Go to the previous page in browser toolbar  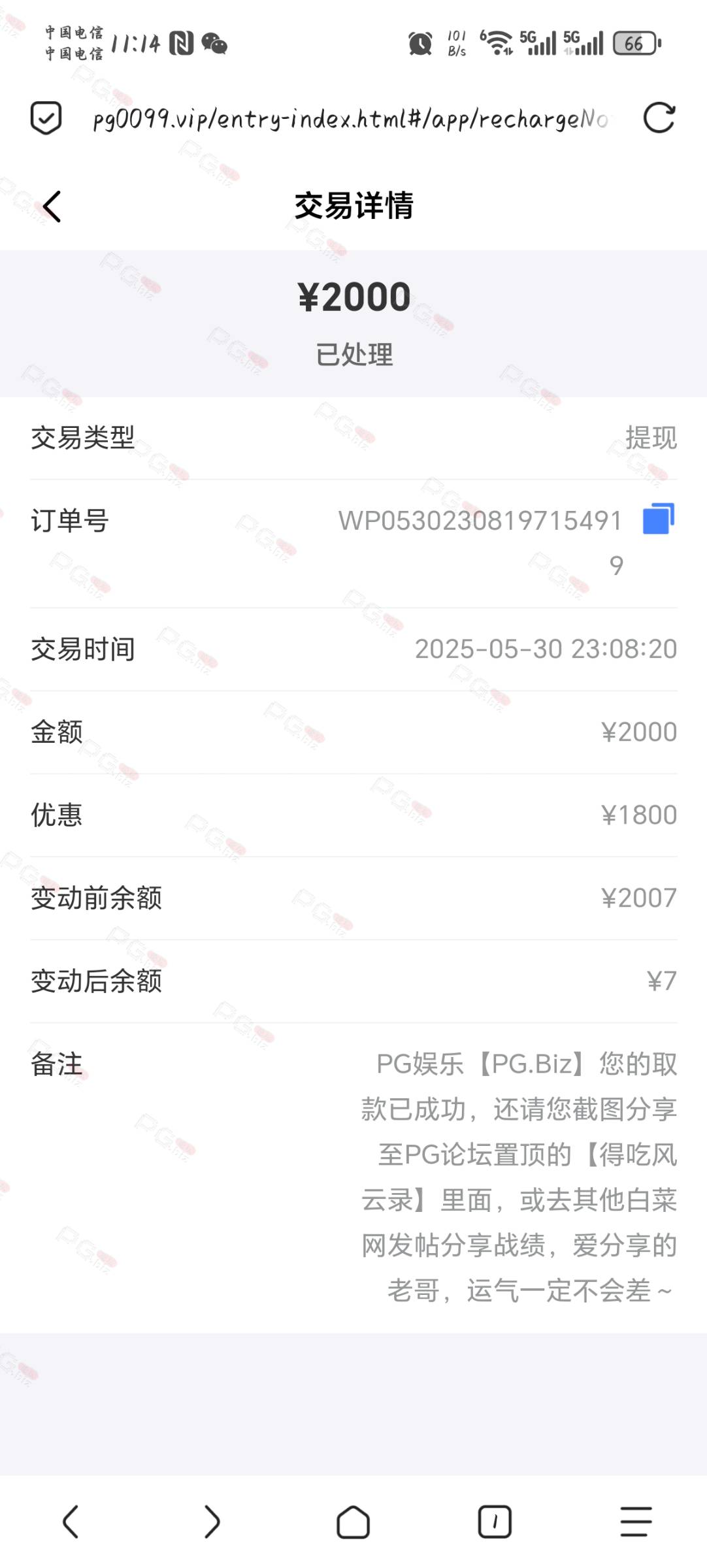pos(71,1522)
